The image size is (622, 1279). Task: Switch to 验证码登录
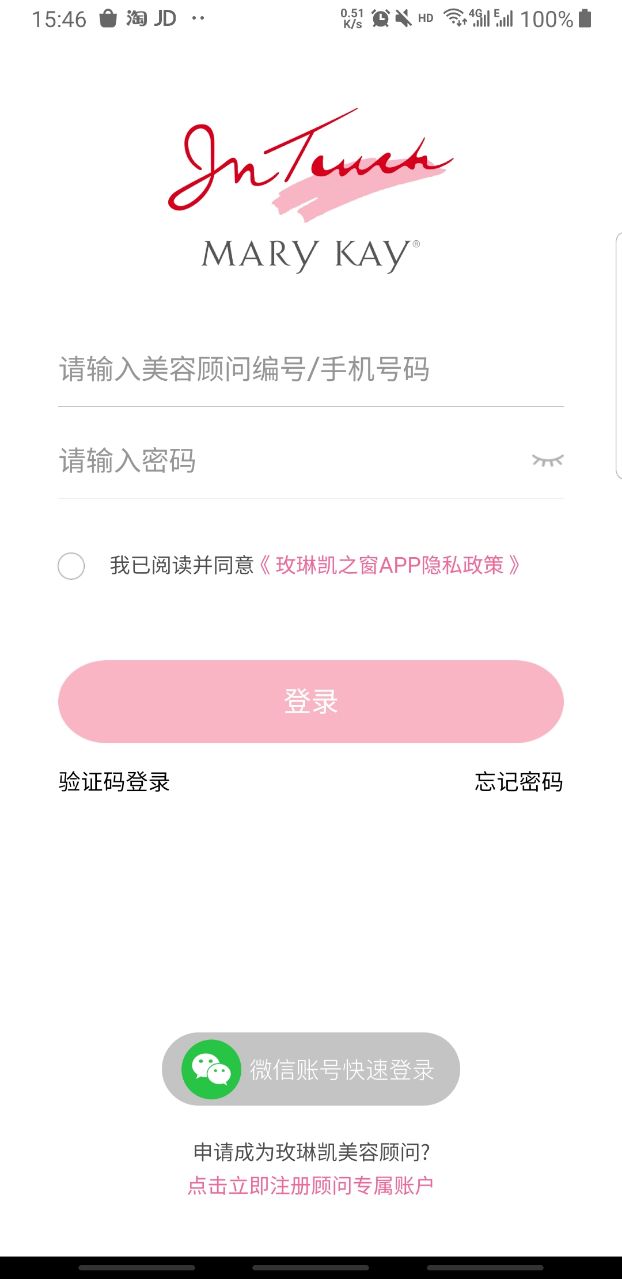tap(114, 782)
